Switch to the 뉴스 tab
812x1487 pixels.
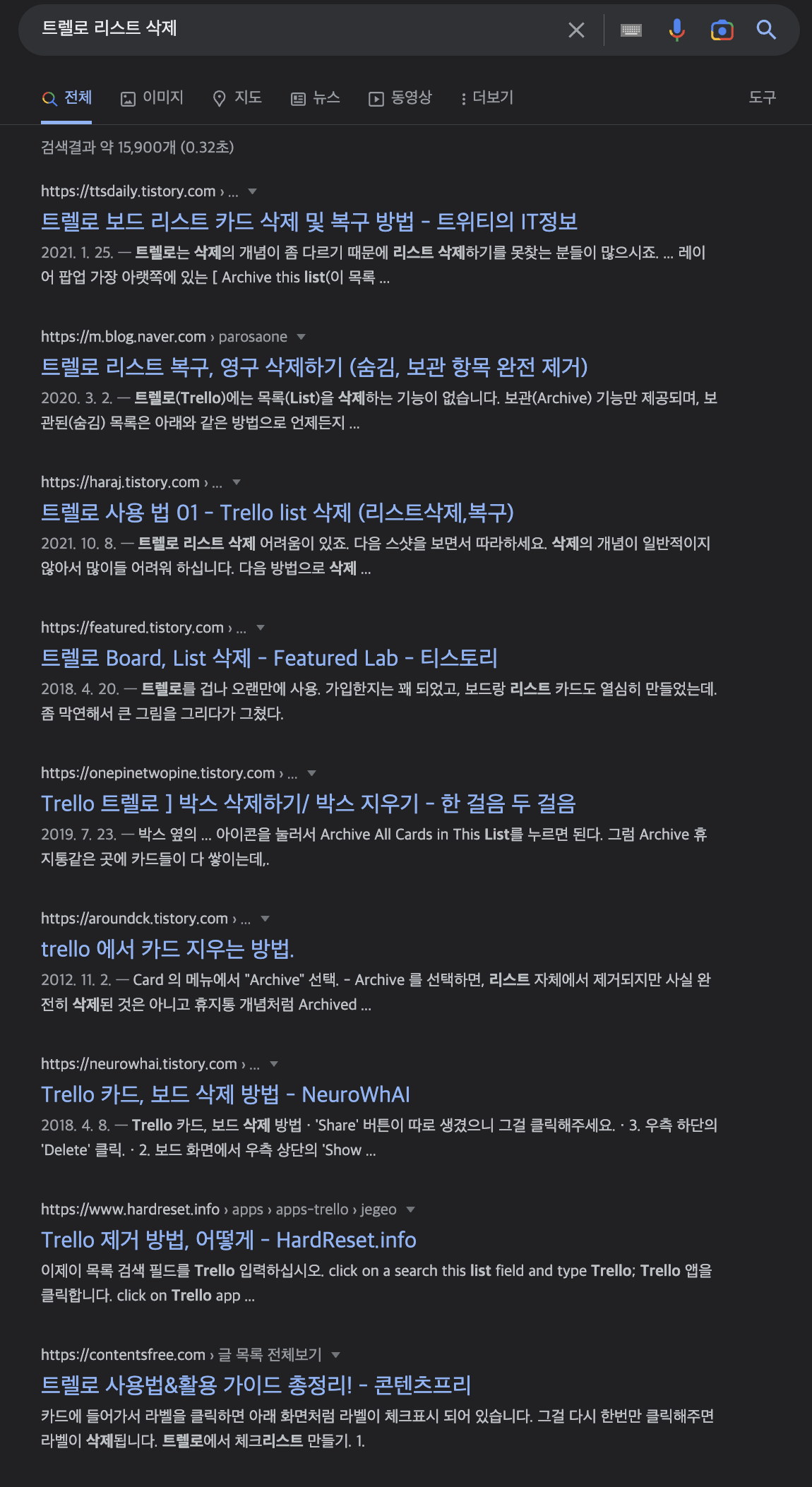click(316, 97)
